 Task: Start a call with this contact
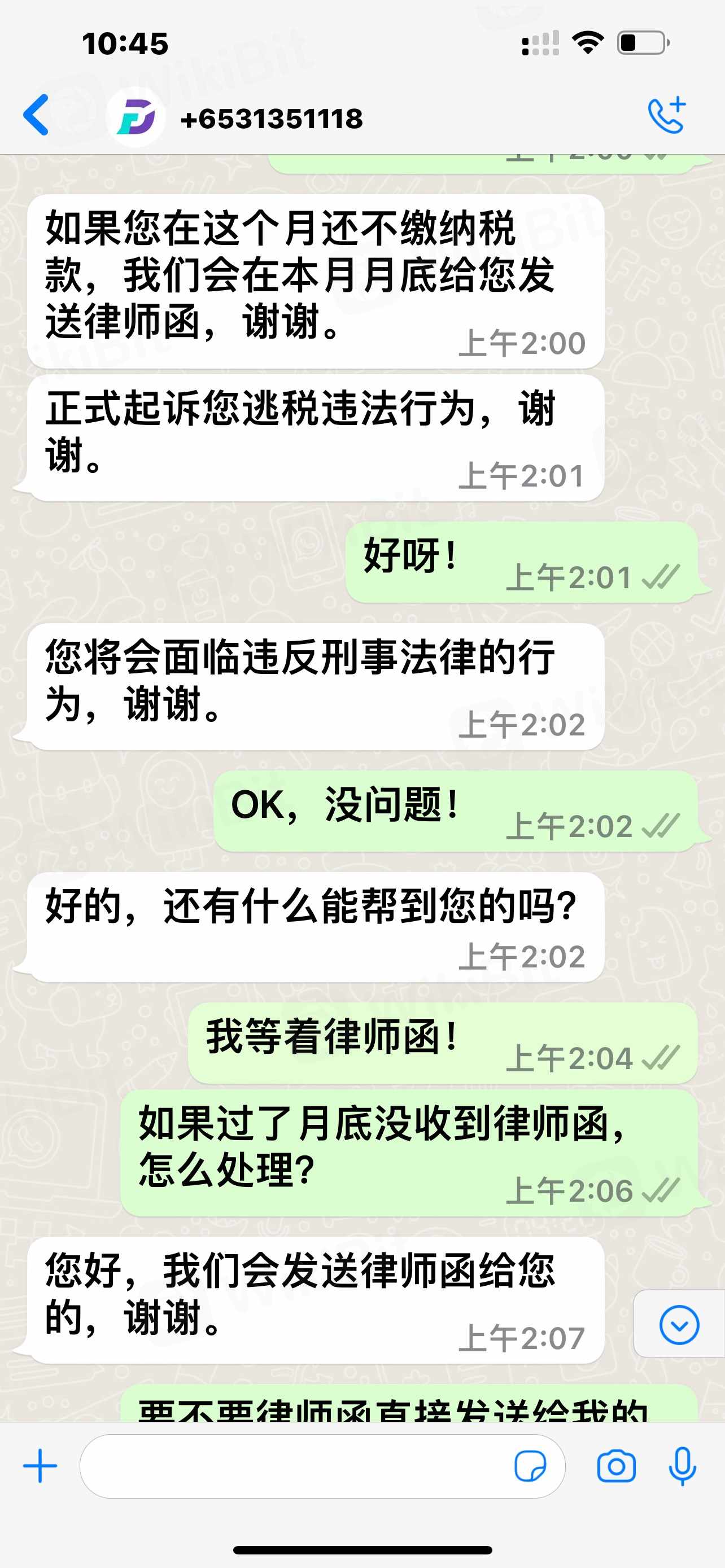coord(667,115)
